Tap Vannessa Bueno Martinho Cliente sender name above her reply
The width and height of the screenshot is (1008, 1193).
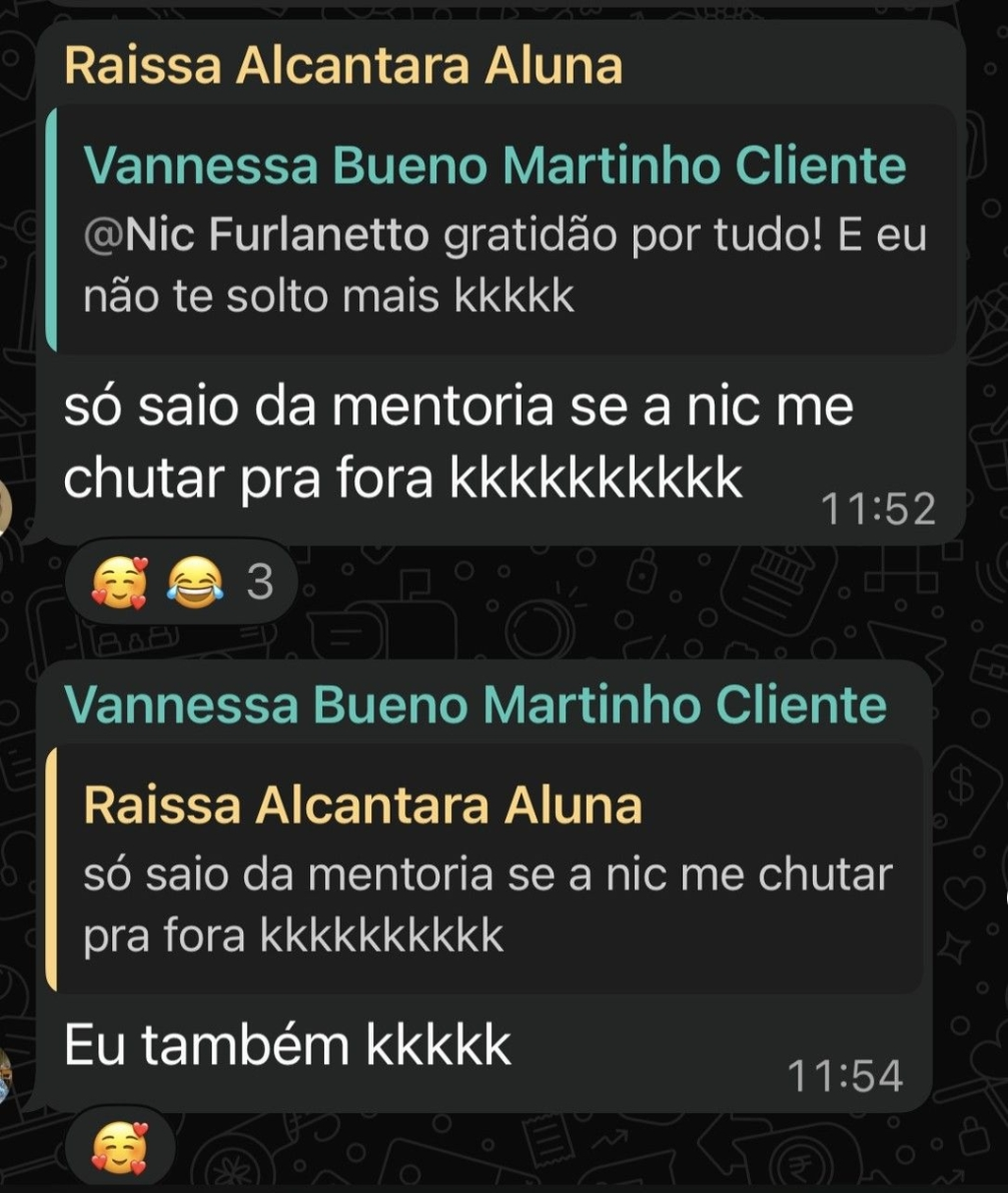tap(475, 705)
